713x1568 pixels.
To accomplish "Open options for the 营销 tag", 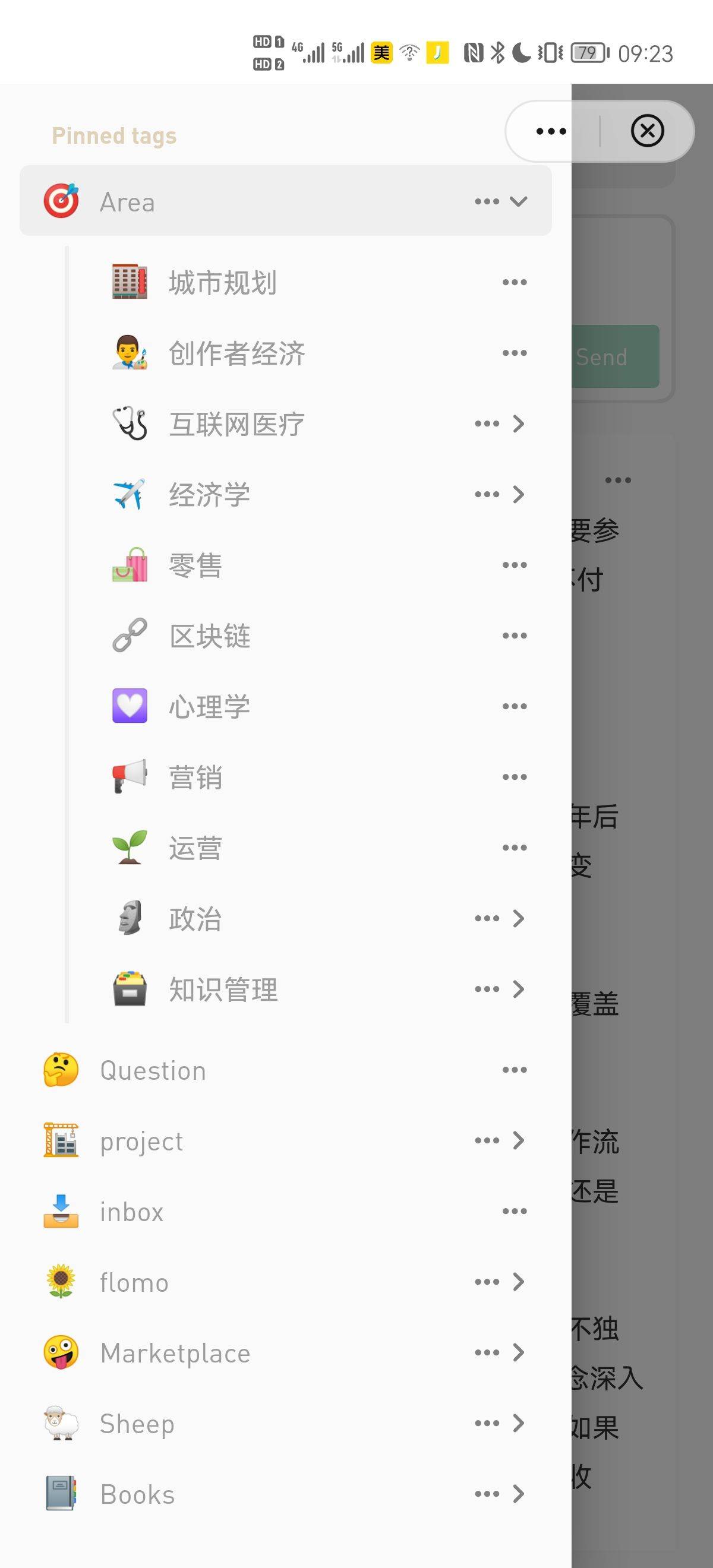I will point(515,777).
